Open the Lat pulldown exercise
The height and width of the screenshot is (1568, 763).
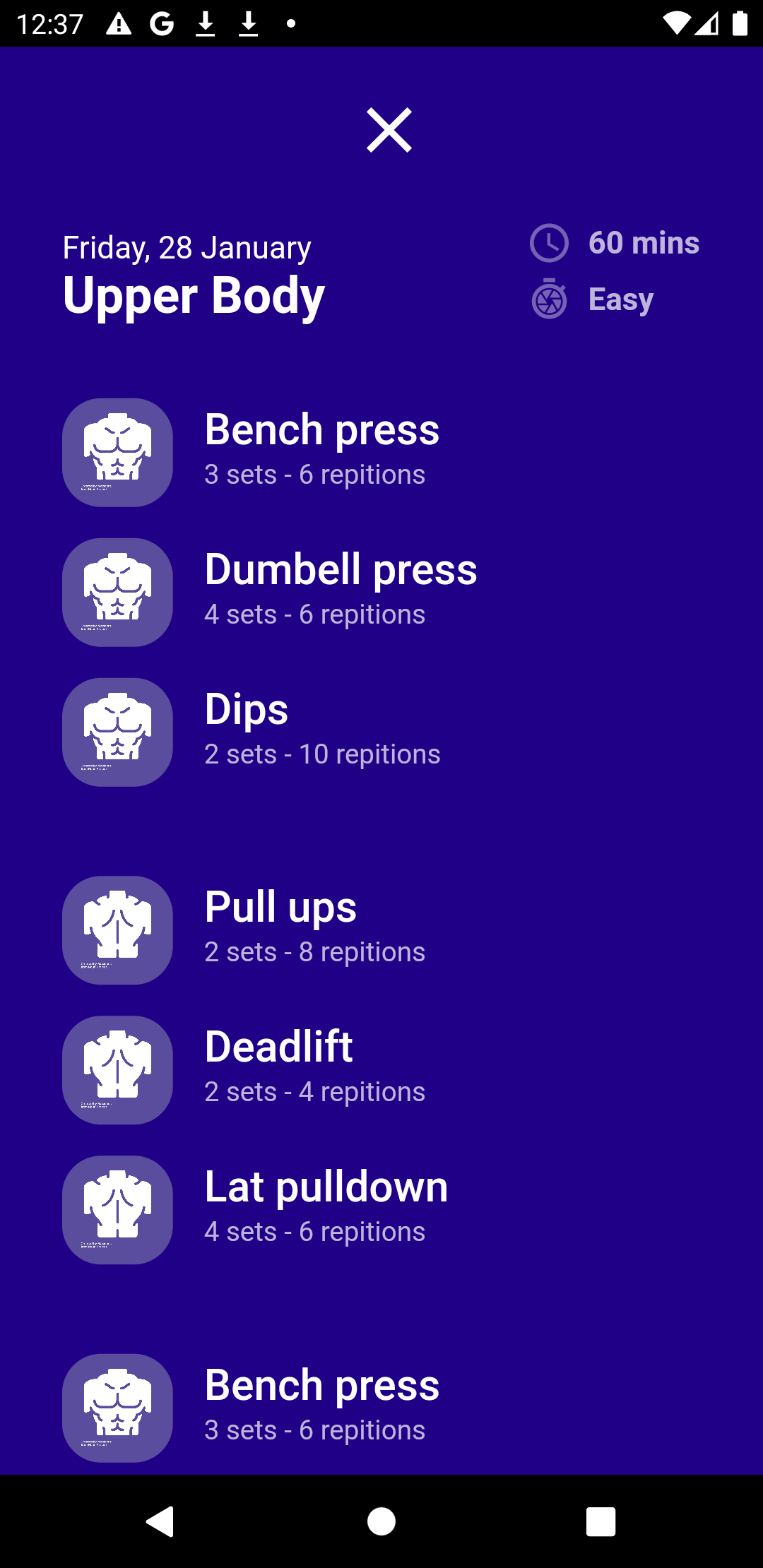coord(325,1203)
